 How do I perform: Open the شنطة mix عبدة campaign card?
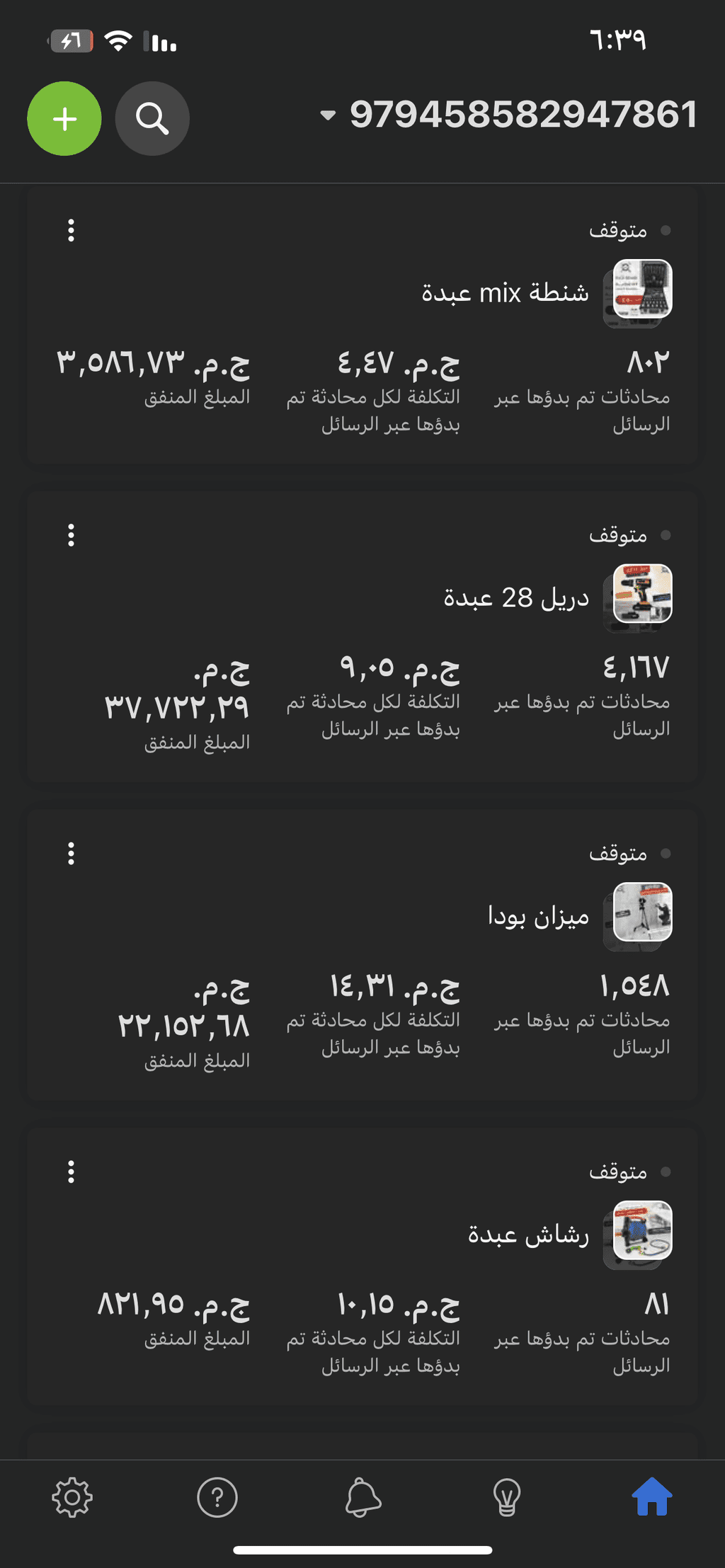coord(362,324)
